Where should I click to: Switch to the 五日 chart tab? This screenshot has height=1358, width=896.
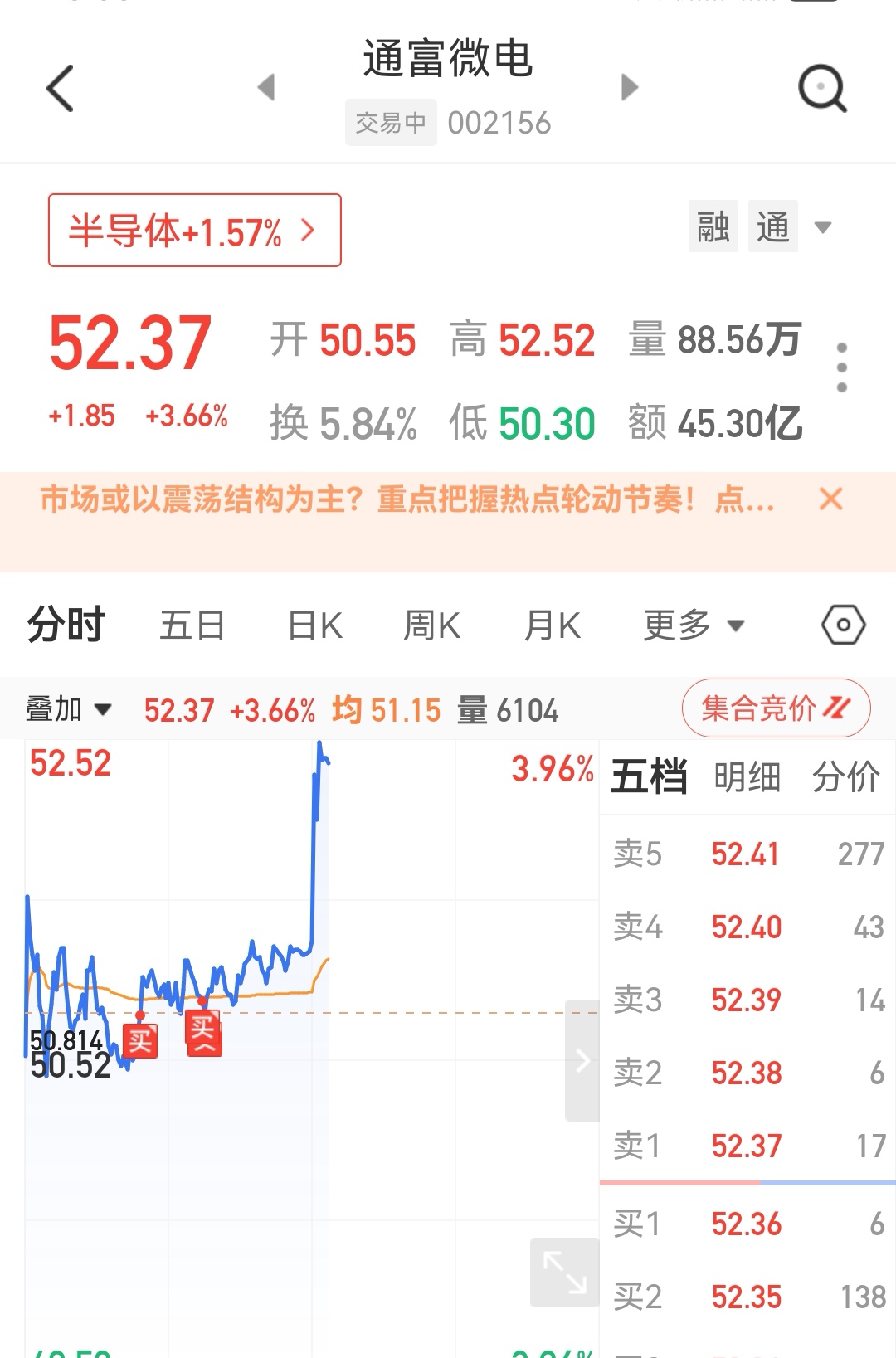pyautogui.click(x=192, y=625)
